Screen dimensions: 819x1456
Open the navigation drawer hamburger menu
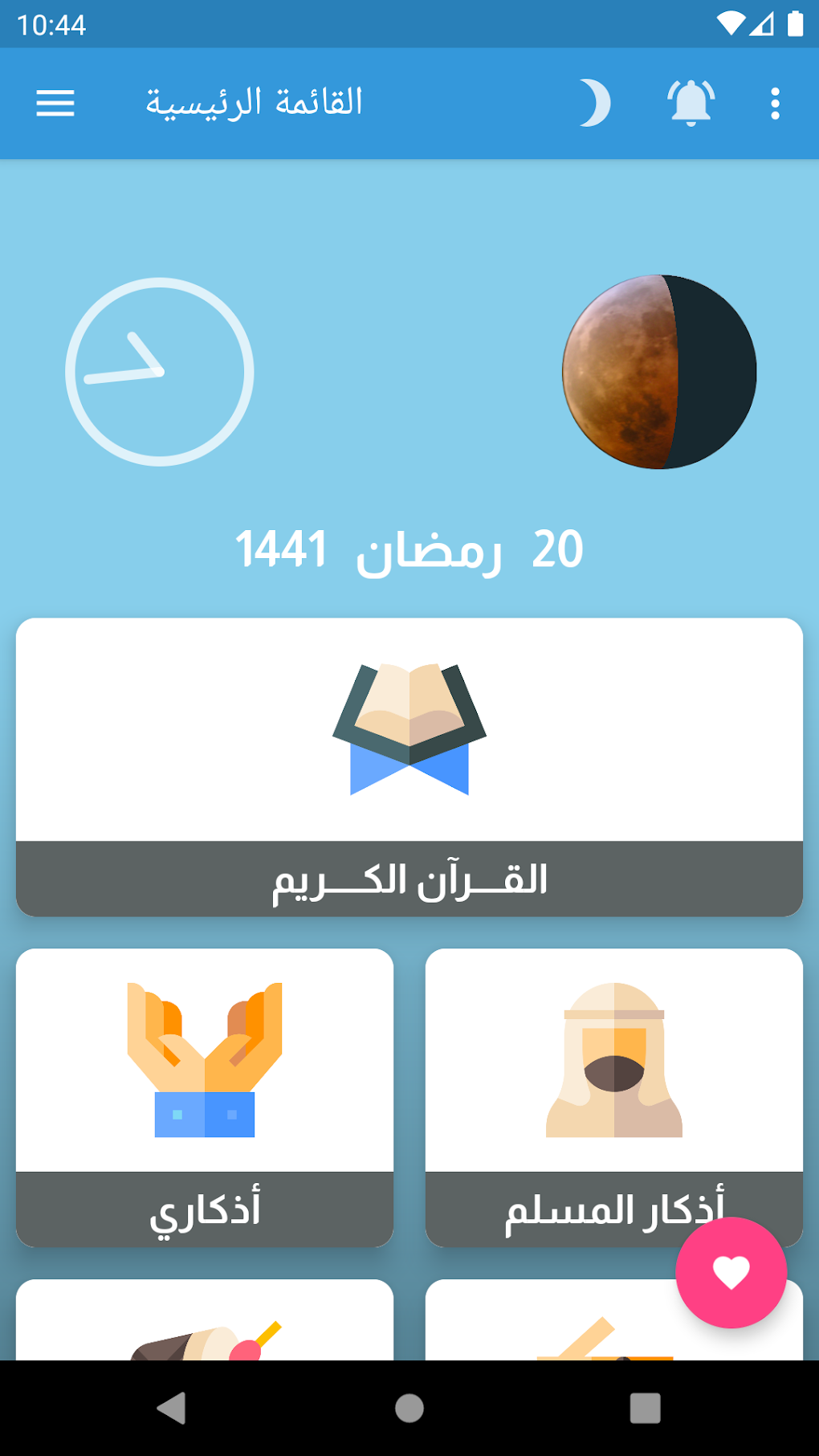[x=54, y=103]
